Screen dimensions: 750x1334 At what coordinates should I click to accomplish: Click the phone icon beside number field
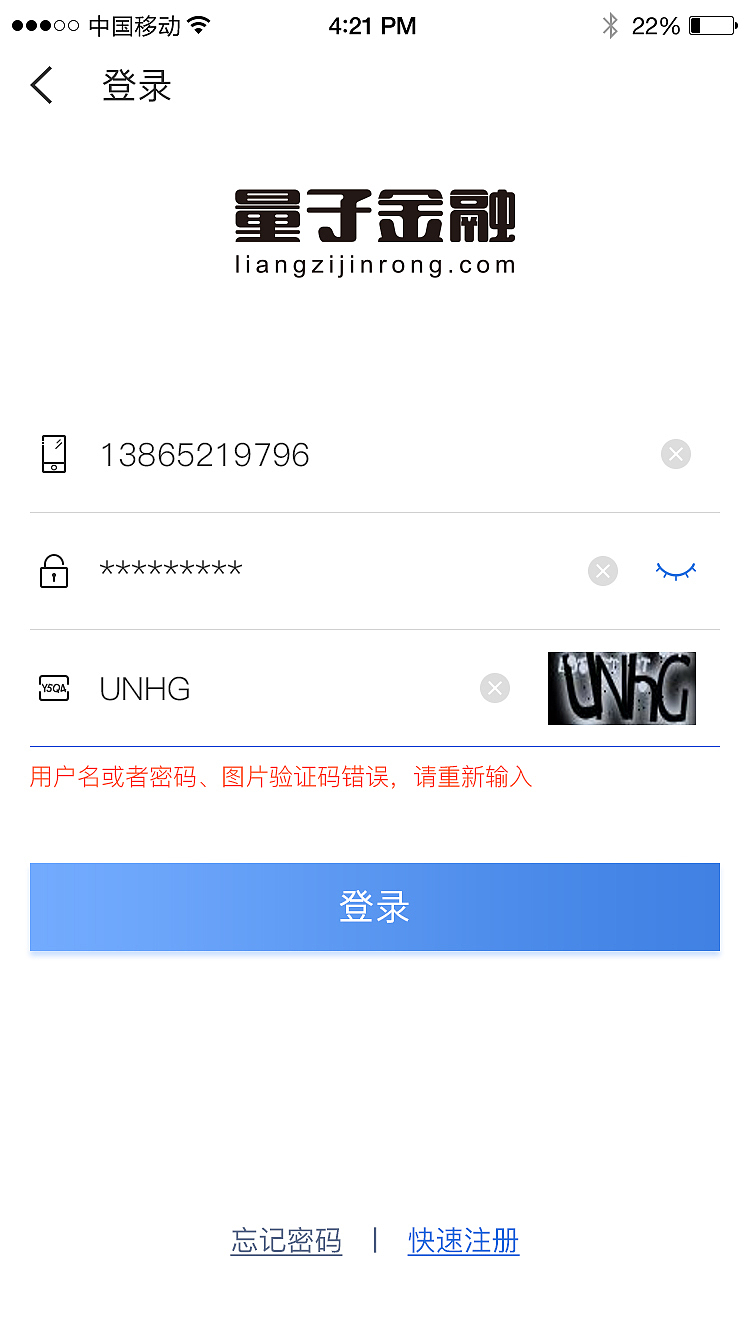(53, 454)
